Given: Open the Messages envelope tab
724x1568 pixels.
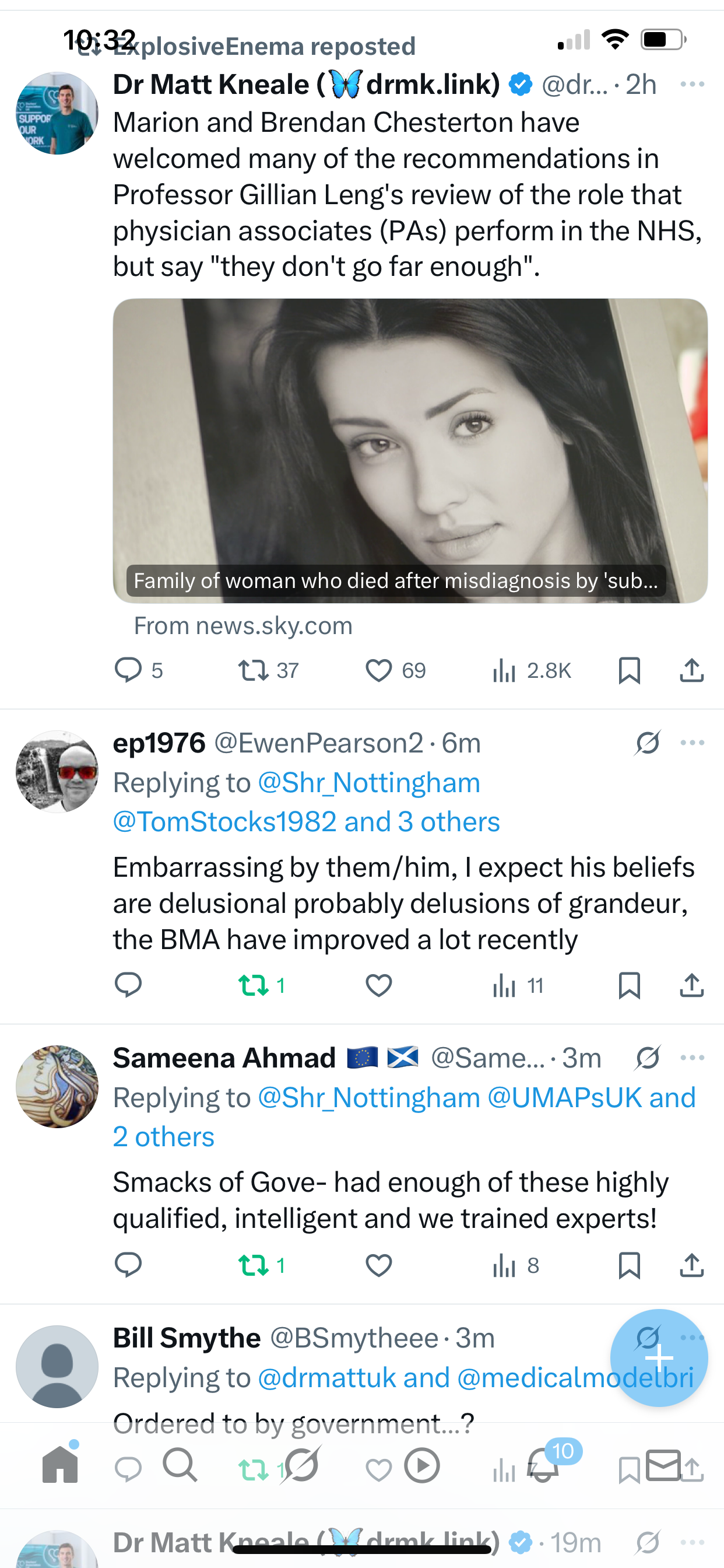Looking at the screenshot, I should tap(663, 1465).
